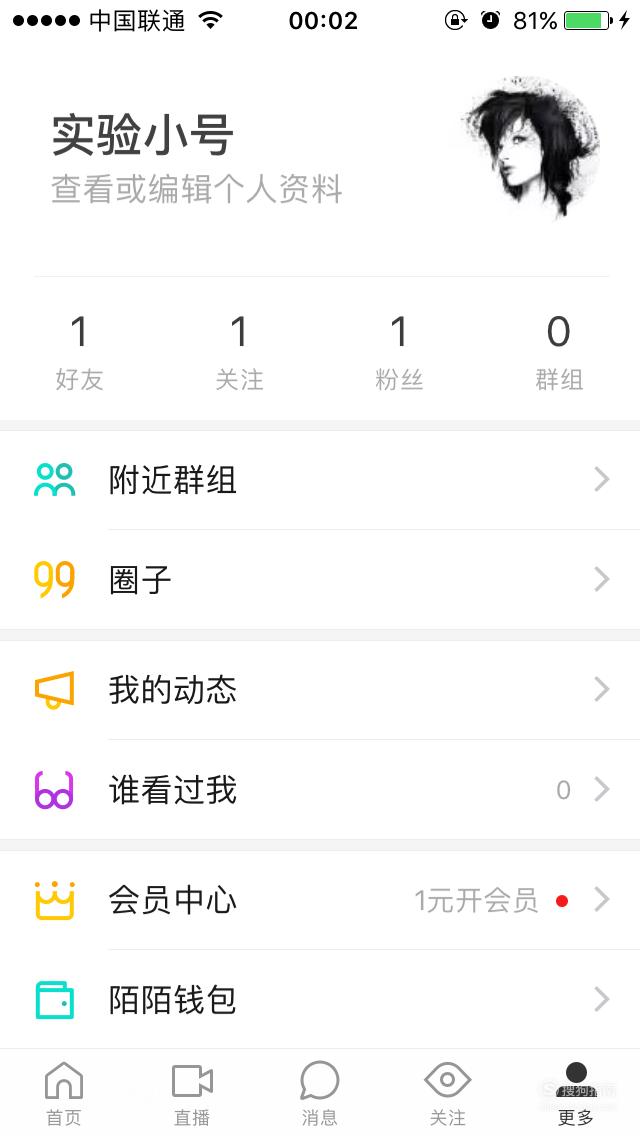Select the 更多 tab
Viewport: 640px width, 1136px height.
click(576, 1093)
